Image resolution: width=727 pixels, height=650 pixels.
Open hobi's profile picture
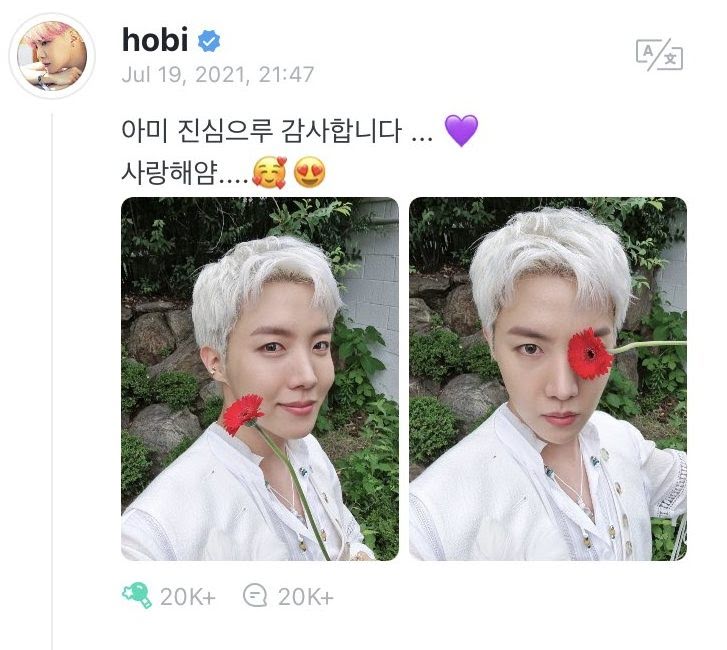[x=52, y=56]
